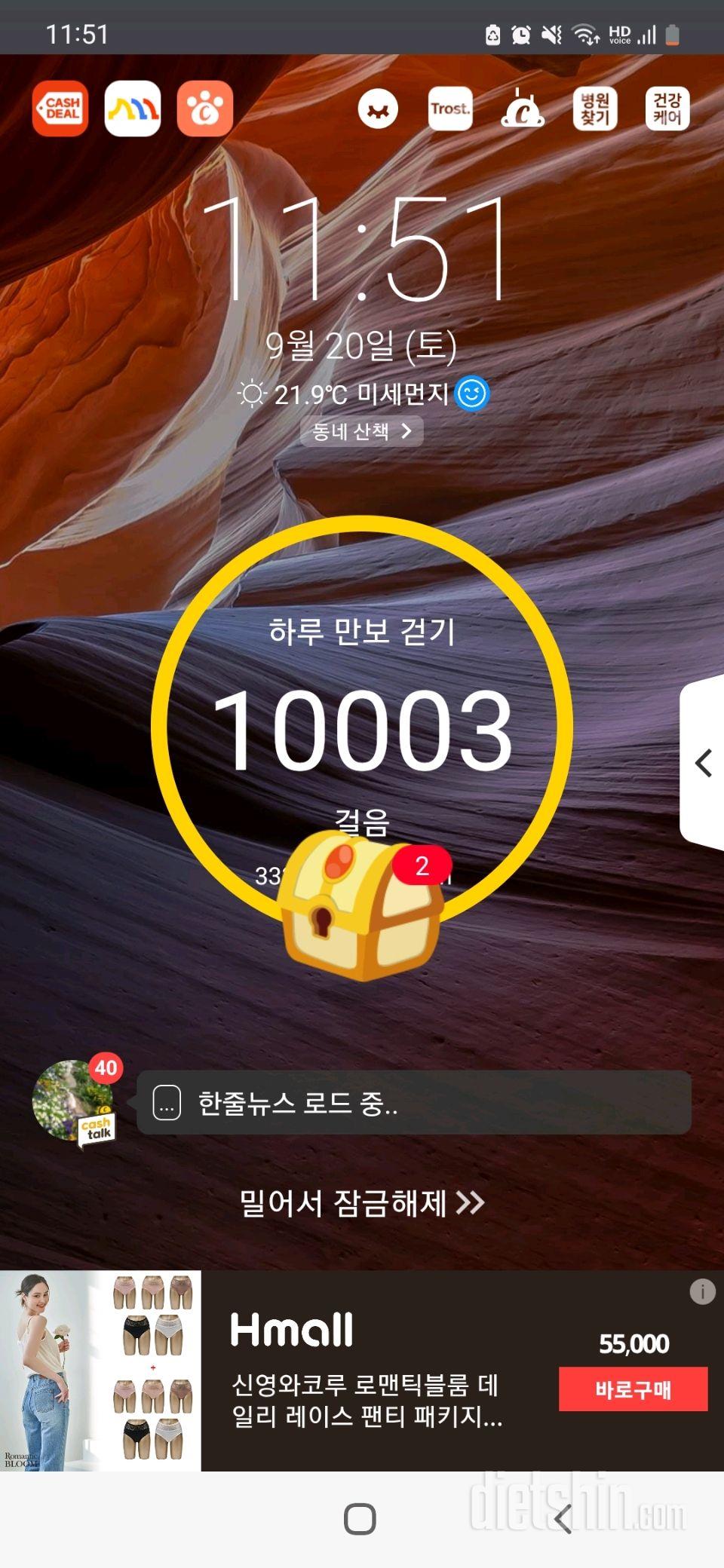Open the Trost shortcut icon
The image size is (724, 1568).
tap(450, 109)
